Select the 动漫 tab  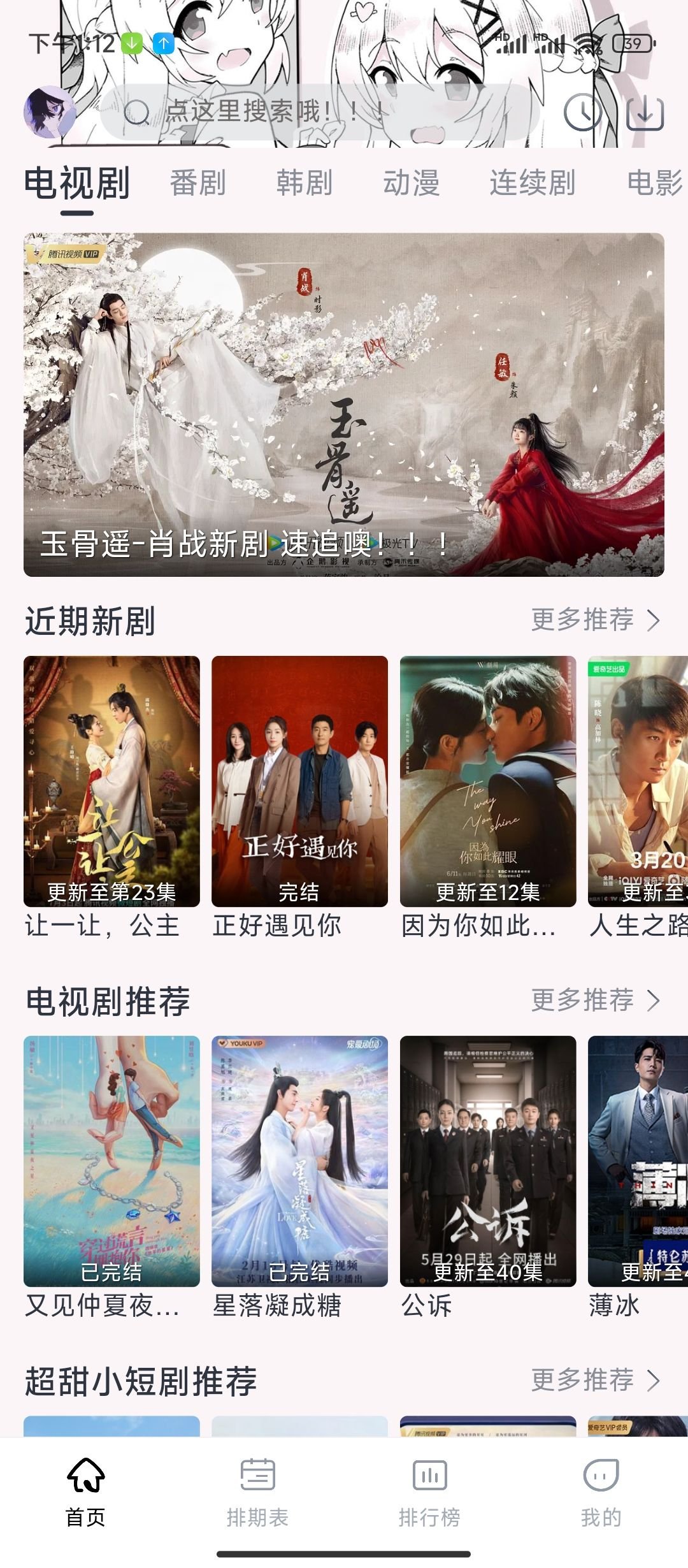(412, 183)
